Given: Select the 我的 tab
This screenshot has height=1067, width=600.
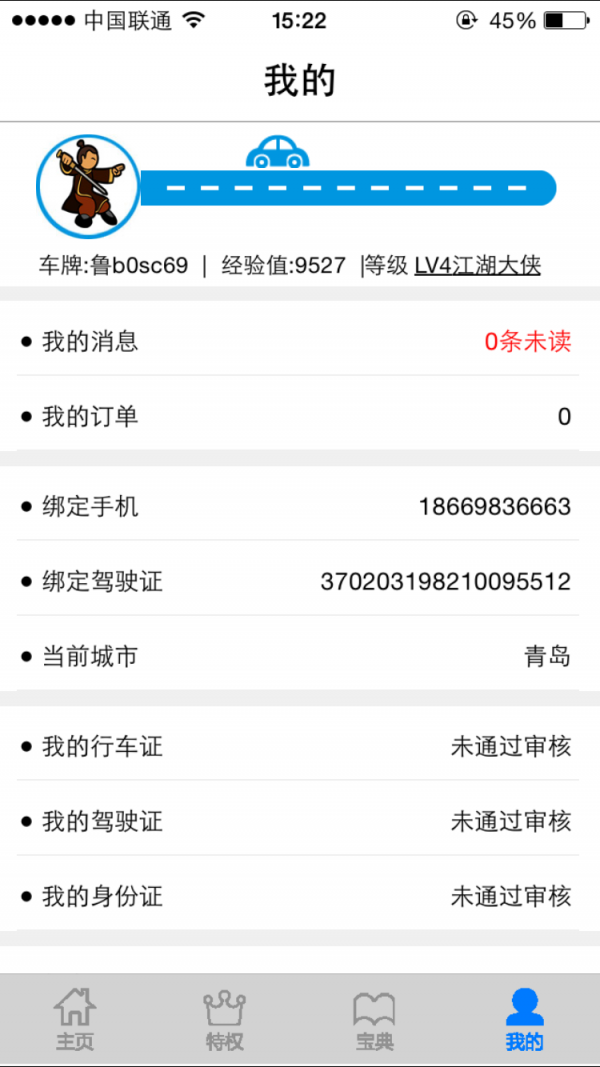Looking at the screenshot, I should click(524, 1020).
